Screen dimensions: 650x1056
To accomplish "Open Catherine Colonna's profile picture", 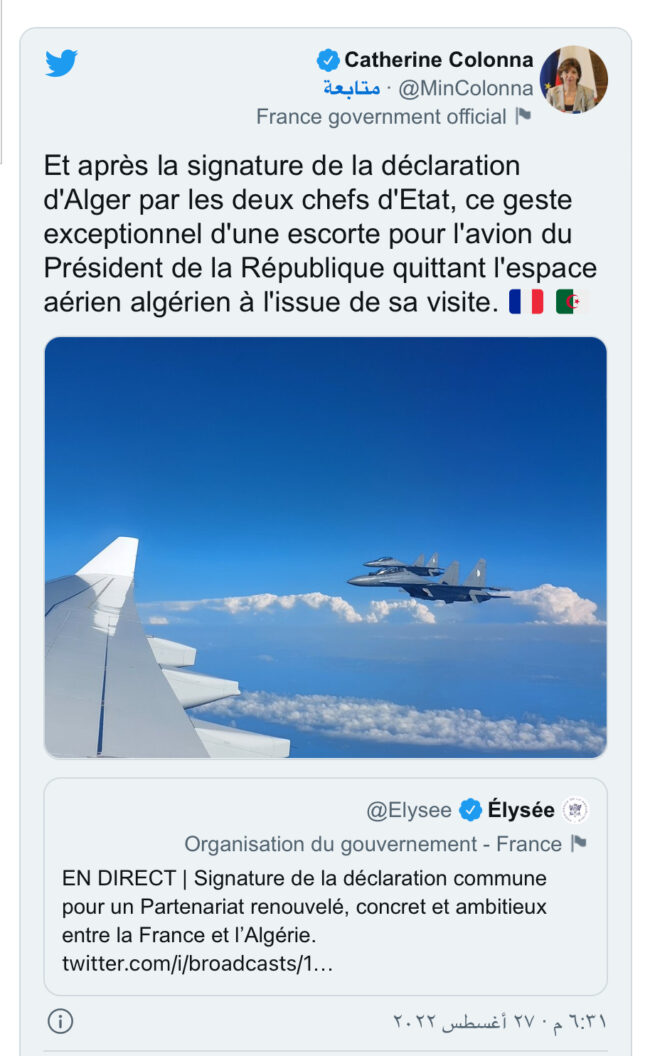I will coord(573,79).
